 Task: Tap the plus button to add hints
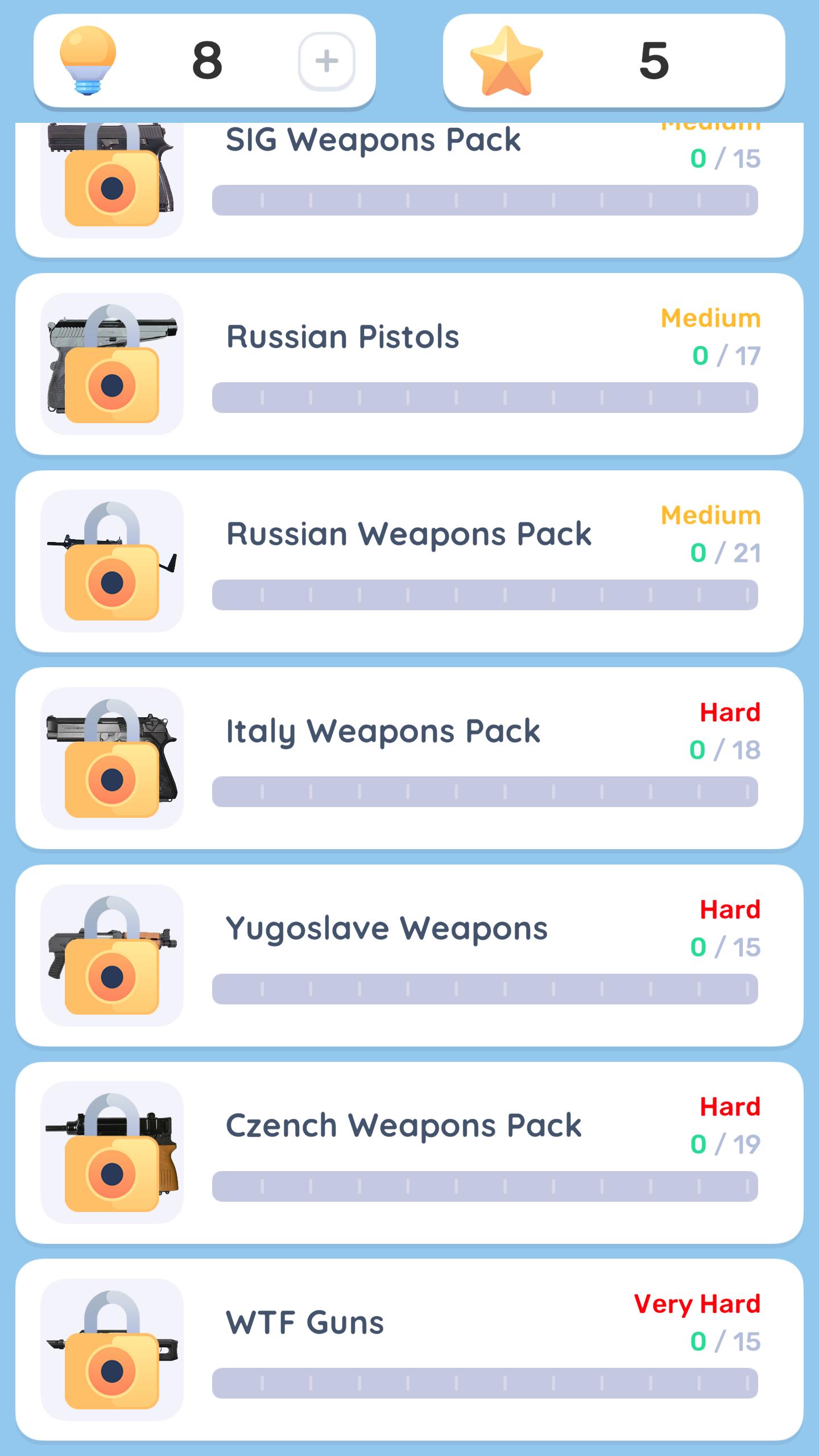(x=326, y=61)
